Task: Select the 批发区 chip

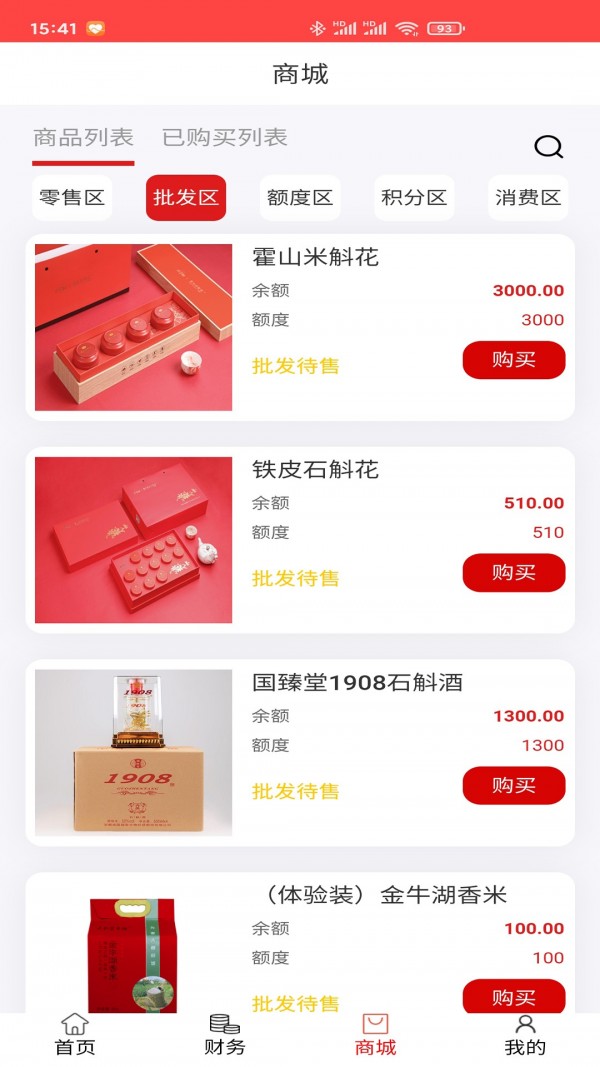Action: coord(186,197)
